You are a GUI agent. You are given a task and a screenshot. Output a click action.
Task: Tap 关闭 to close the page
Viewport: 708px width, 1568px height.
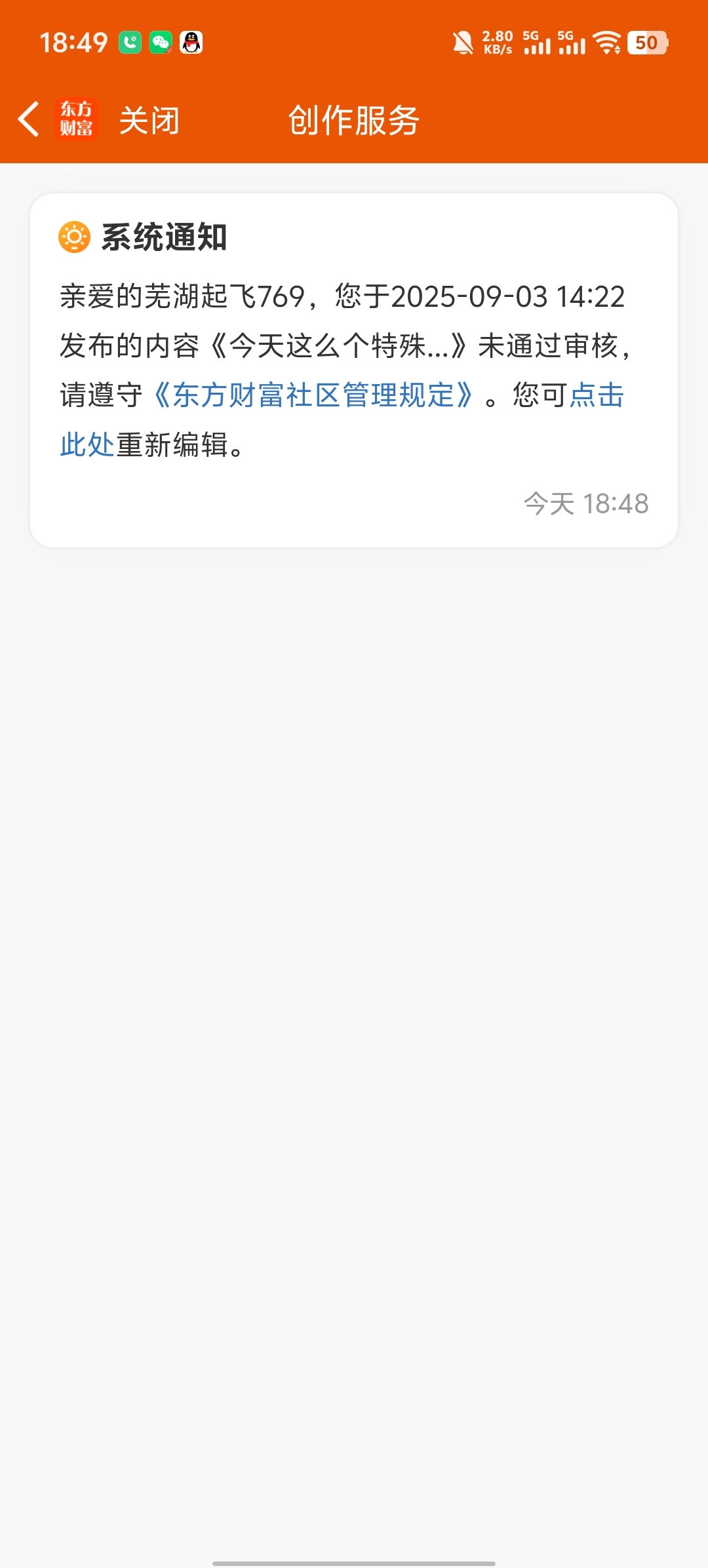(x=149, y=121)
